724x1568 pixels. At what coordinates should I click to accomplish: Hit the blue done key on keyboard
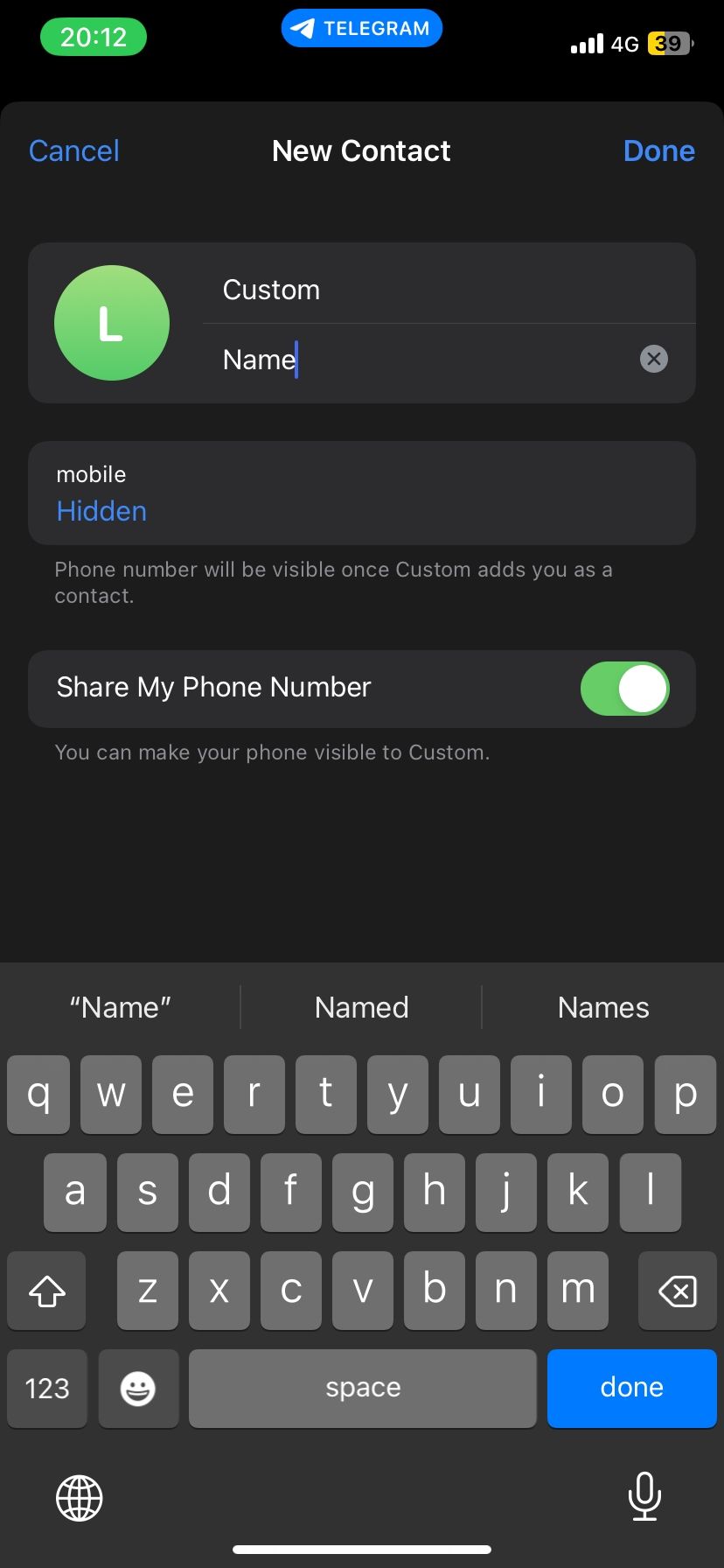click(x=631, y=1388)
